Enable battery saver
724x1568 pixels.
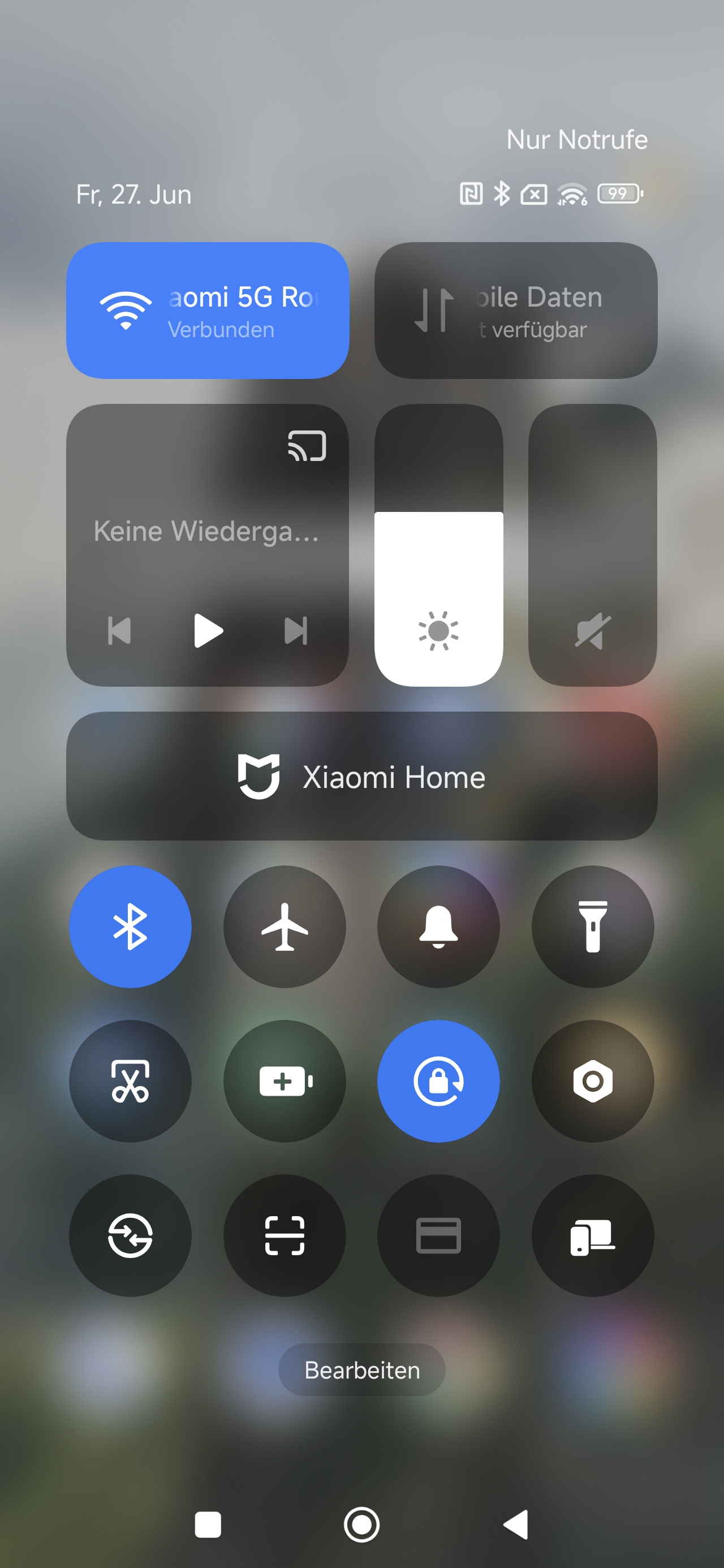[285, 1081]
